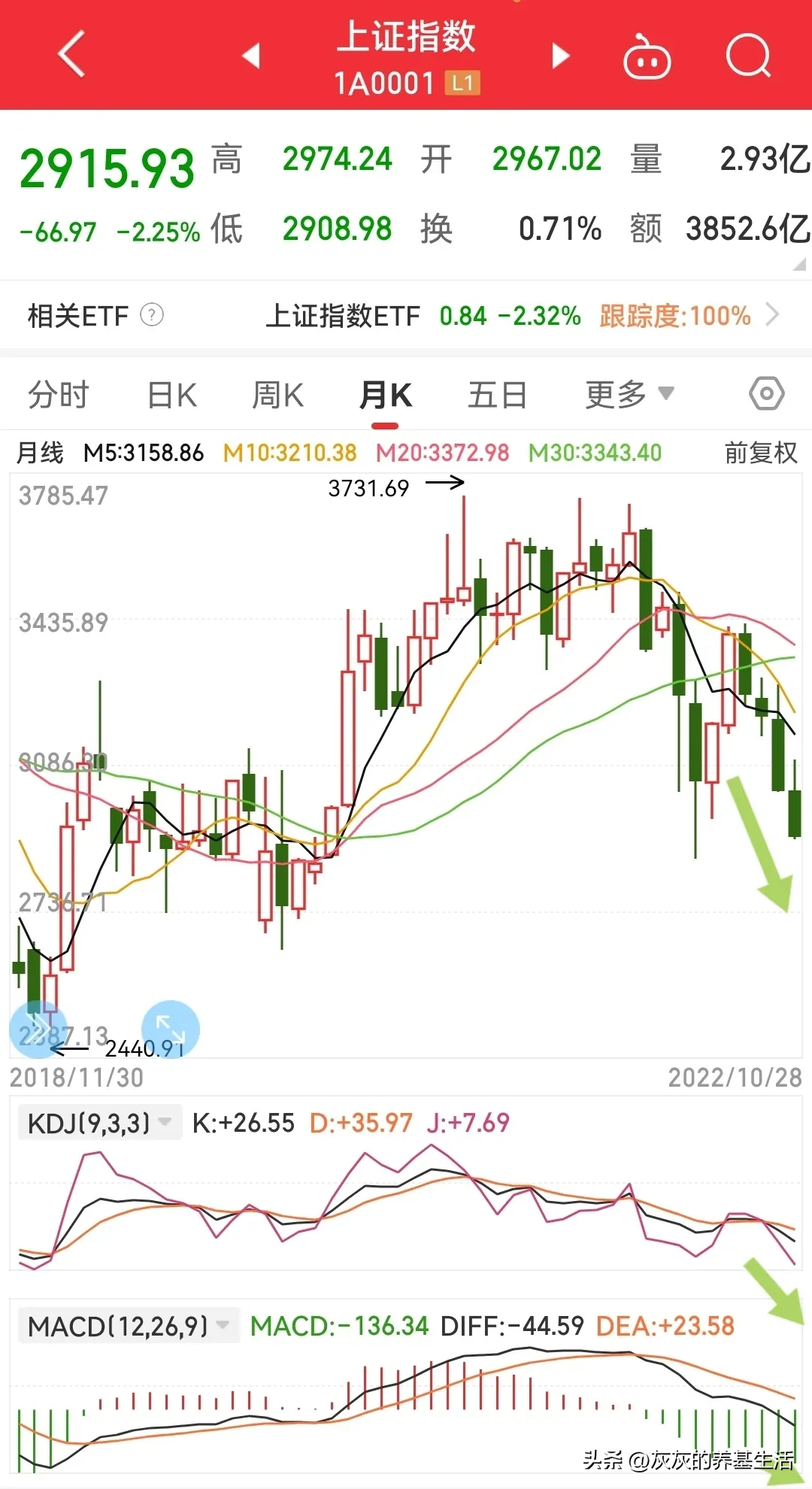The image size is (812, 1489).
Task: Open chart settings hexagon icon
Action: pos(766,393)
